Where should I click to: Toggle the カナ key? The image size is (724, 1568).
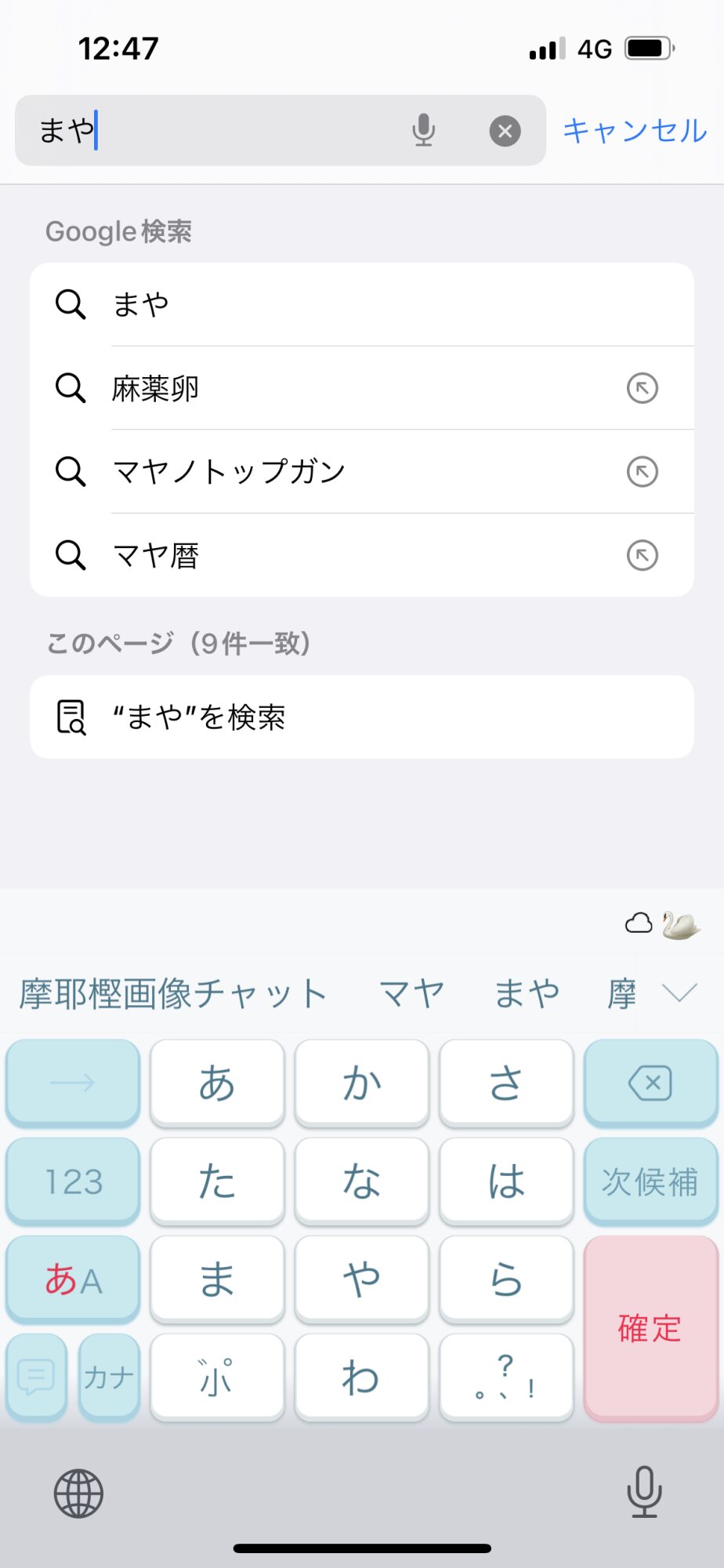[109, 1377]
